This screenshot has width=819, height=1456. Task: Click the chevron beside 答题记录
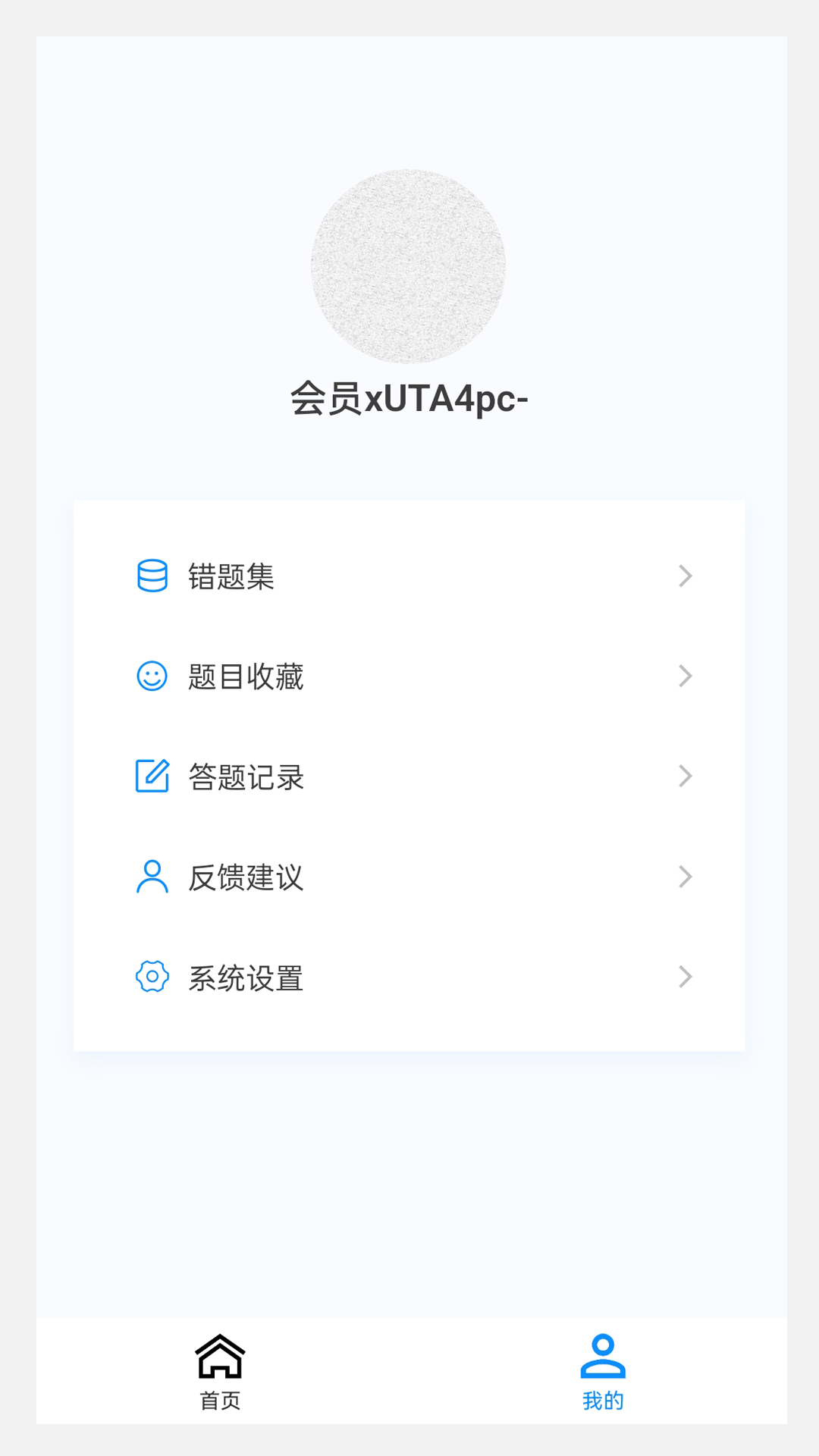click(x=686, y=776)
